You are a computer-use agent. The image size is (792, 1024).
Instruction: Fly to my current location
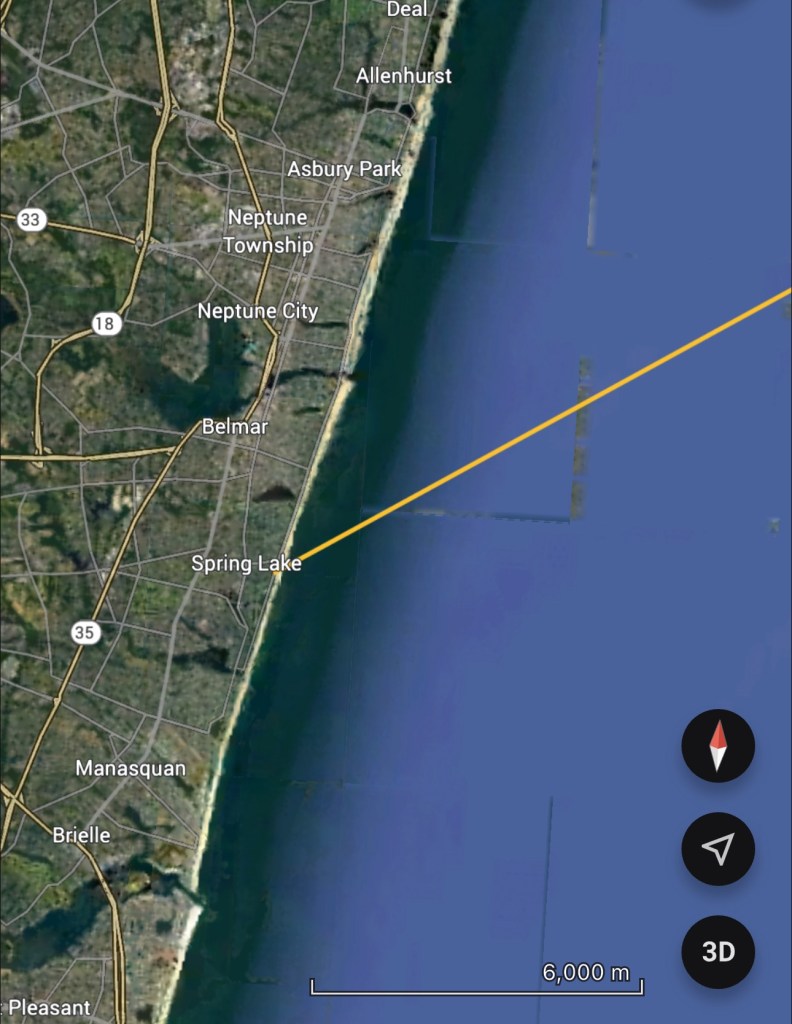click(x=718, y=849)
